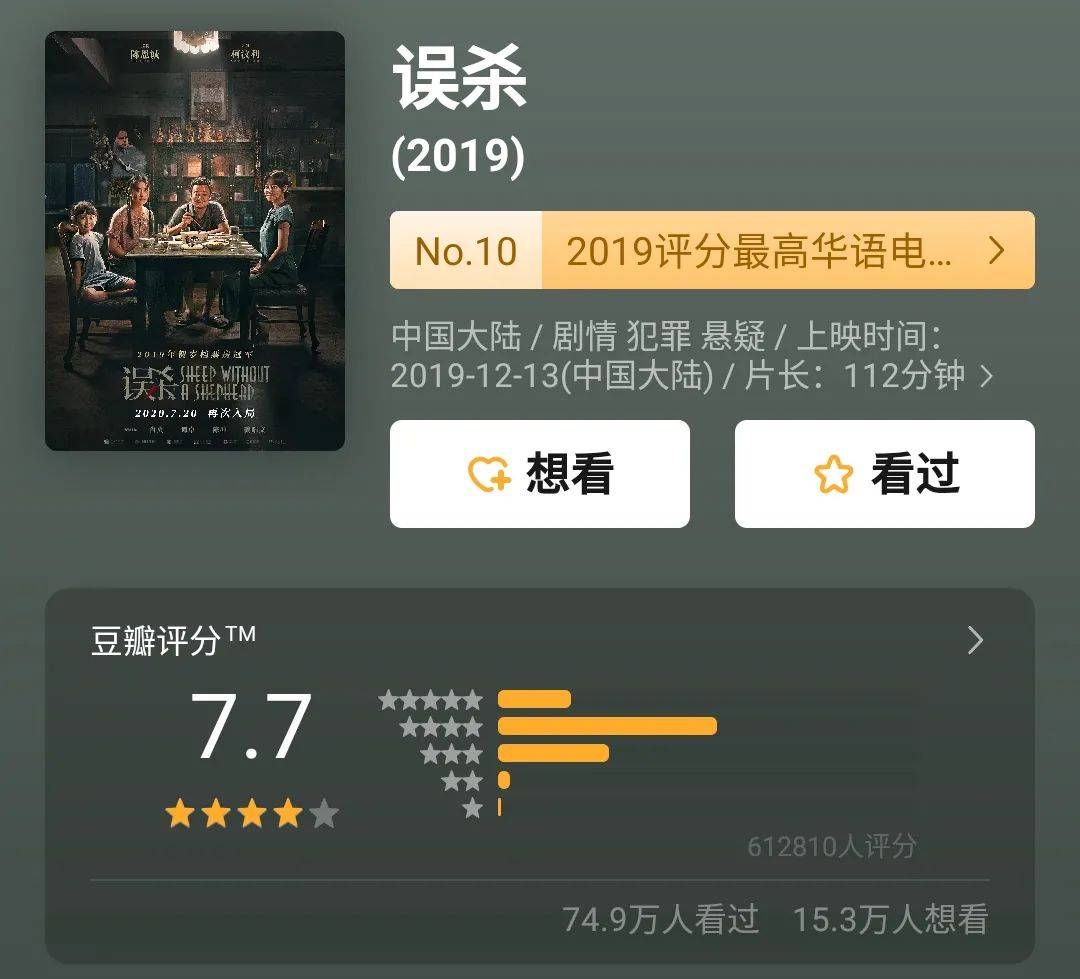Viewport: 1080px width, 979px height.
Task: Mark the movie as 看过
Action: pyautogui.click(x=884, y=474)
